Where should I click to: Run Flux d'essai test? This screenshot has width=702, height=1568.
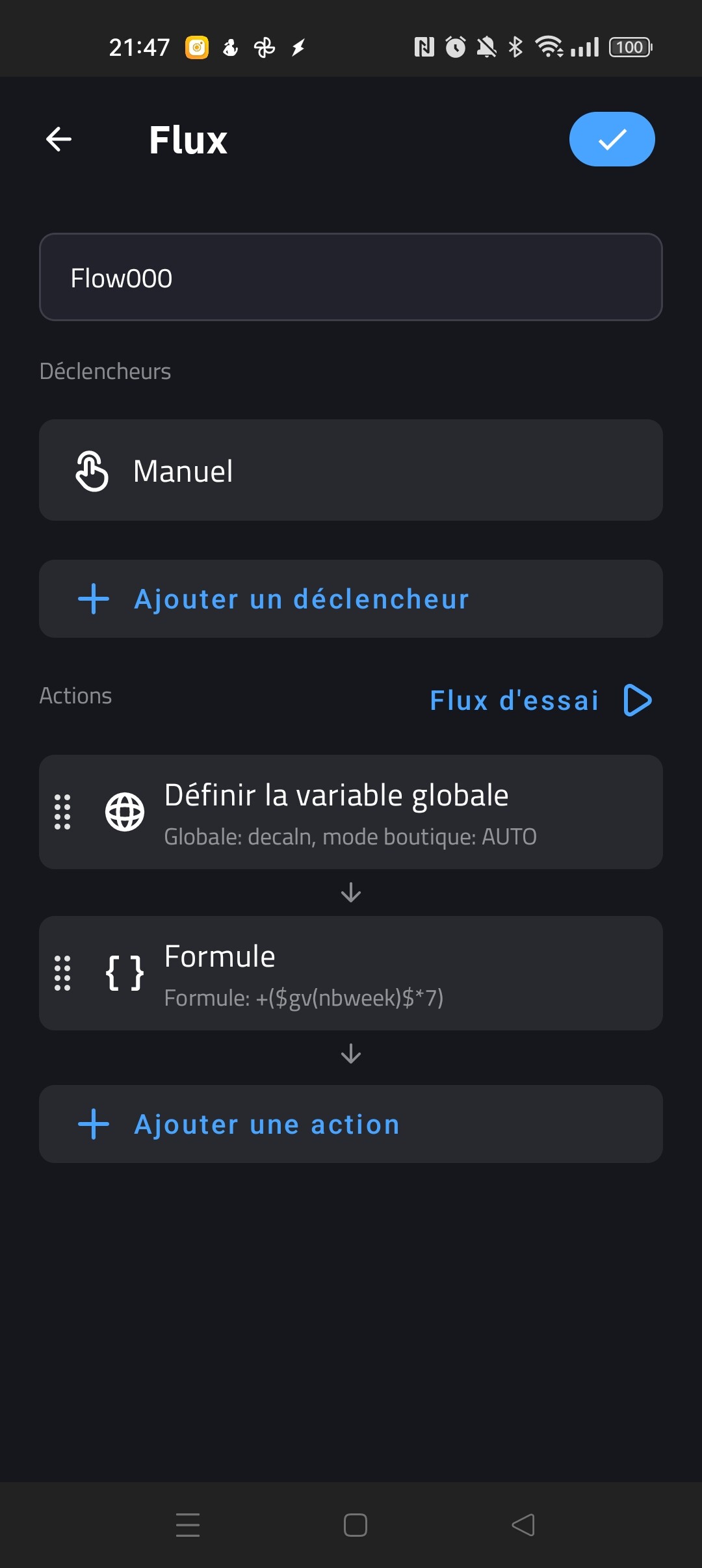[541, 700]
